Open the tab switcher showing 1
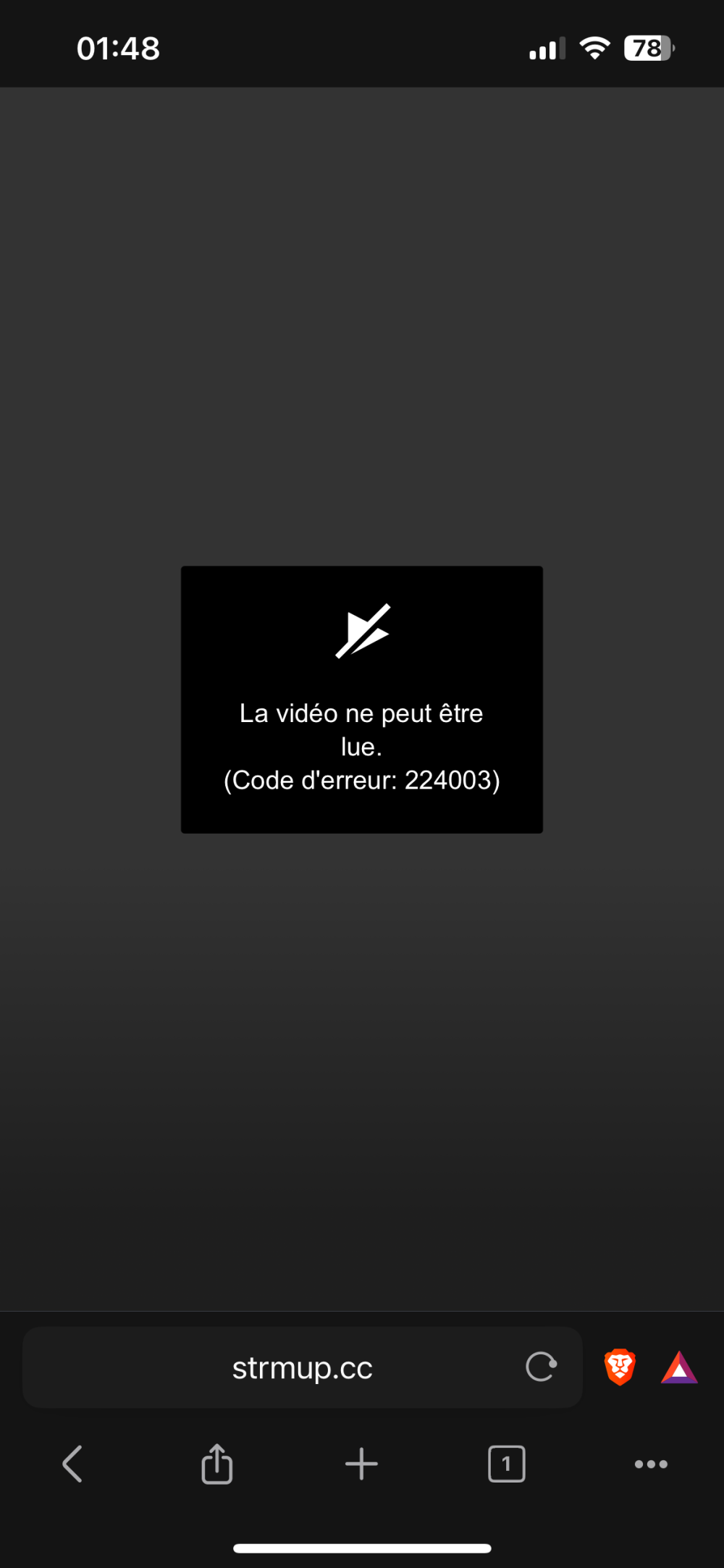The height and width of the screenshot is (1568, 724). [506, 1464]
